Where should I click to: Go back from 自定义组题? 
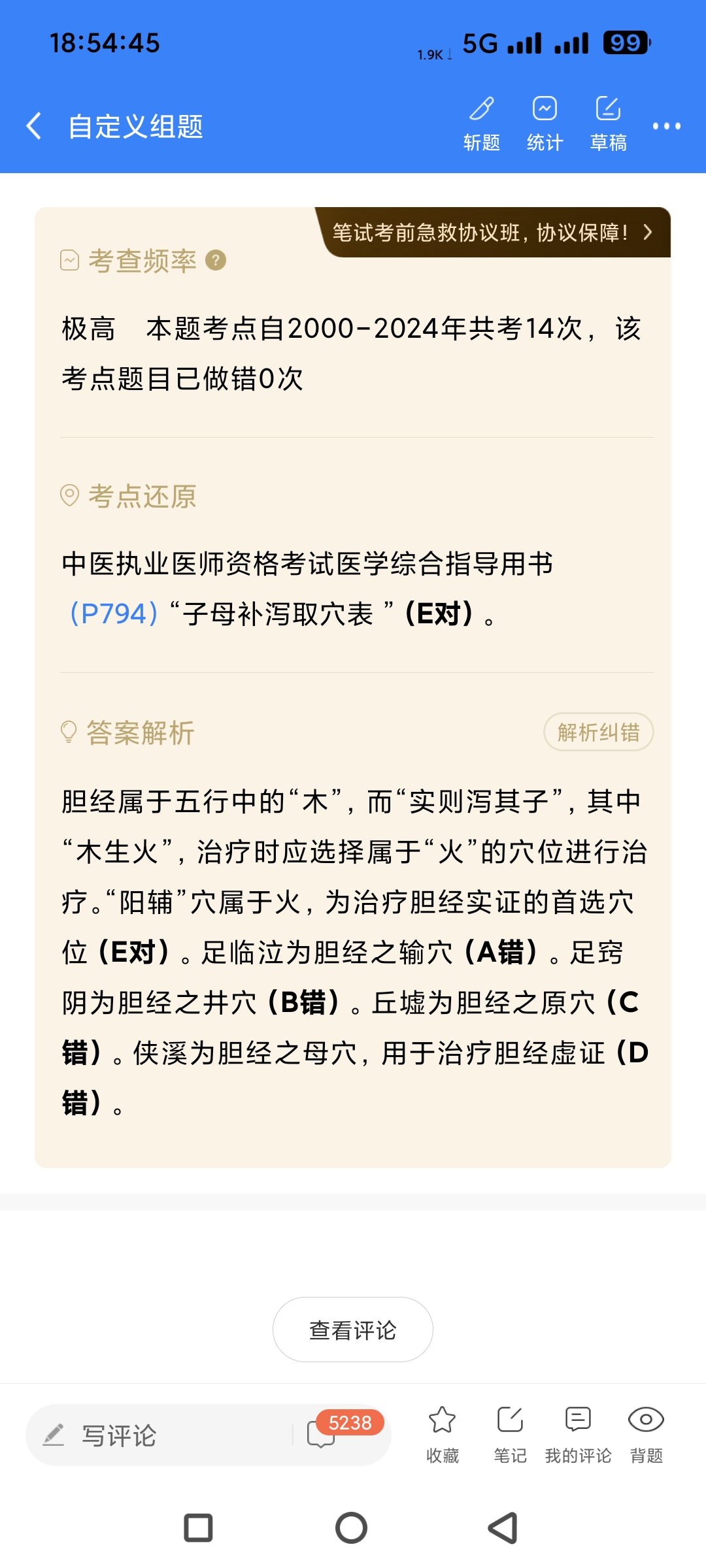34,125
